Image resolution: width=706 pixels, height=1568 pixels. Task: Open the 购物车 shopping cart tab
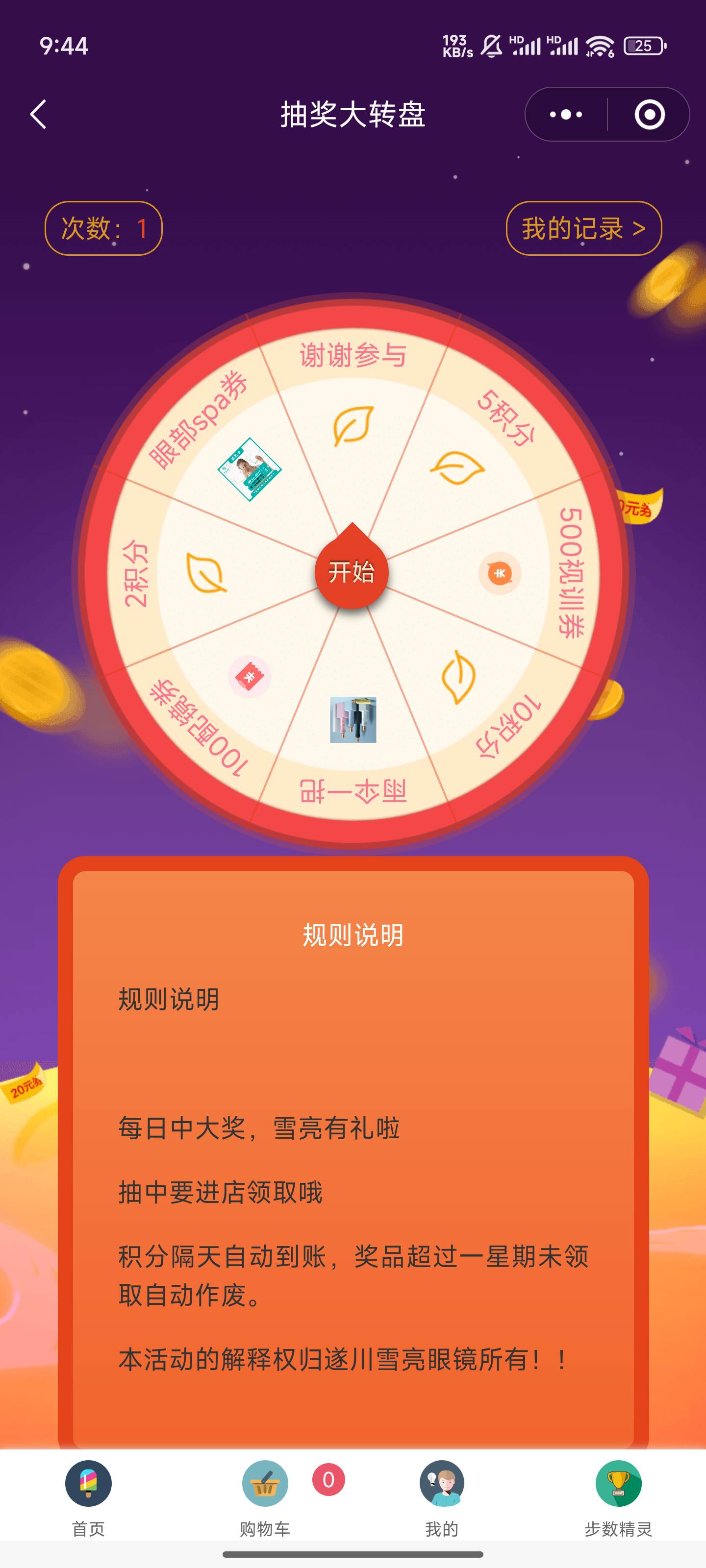click(265, 1497)
